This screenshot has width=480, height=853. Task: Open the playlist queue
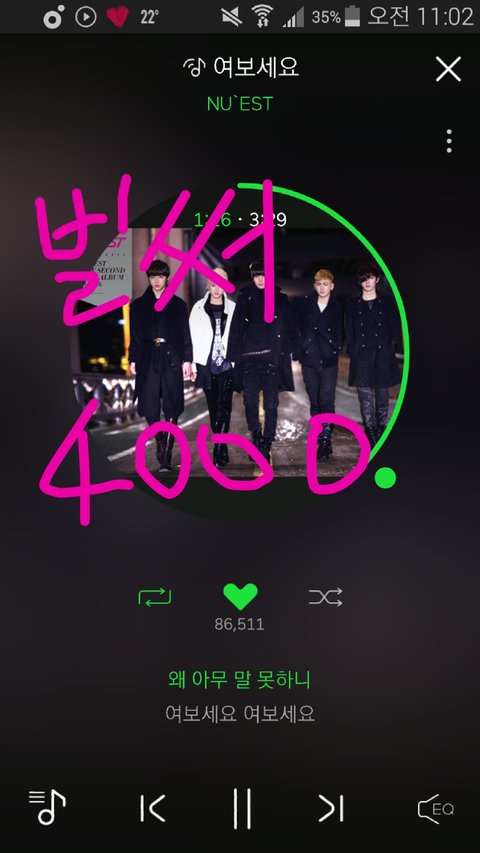(47, 807)
